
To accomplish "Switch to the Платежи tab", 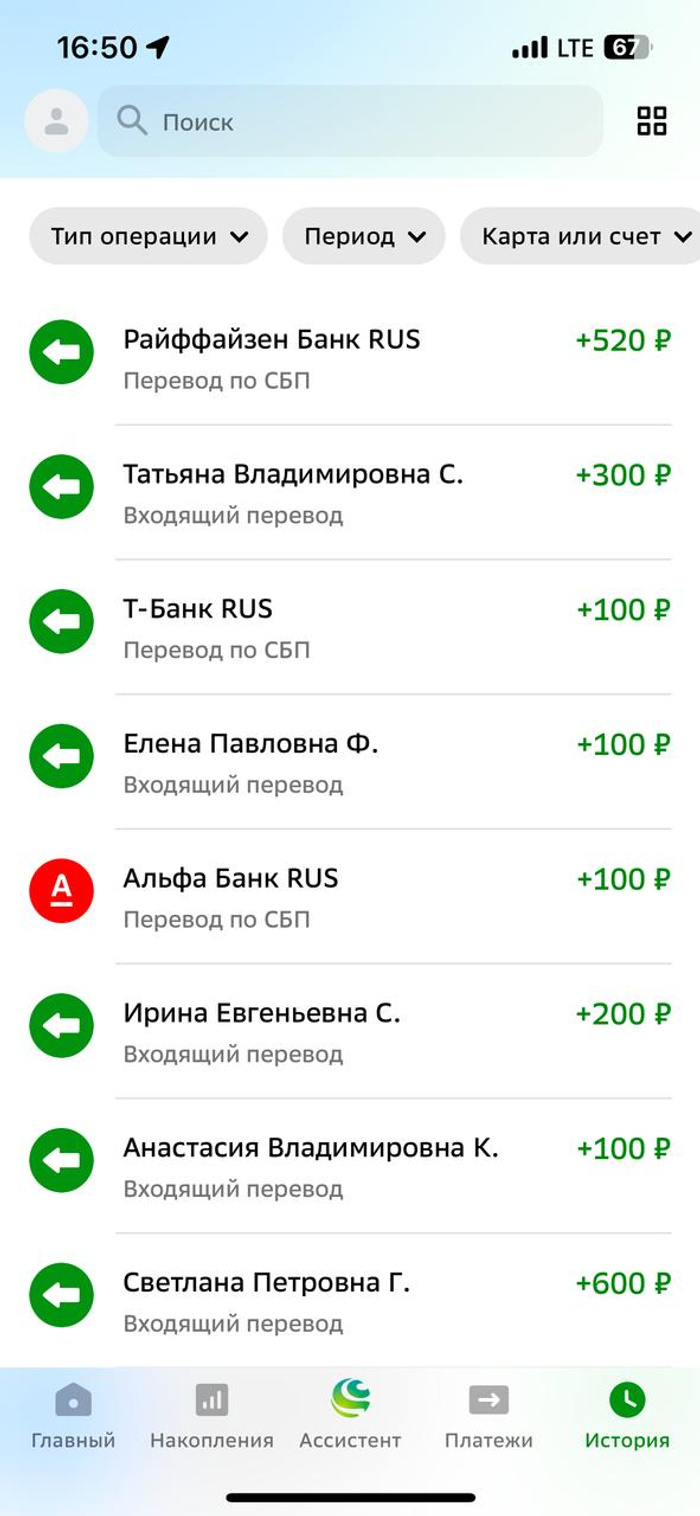I will tap(488, 1416).
